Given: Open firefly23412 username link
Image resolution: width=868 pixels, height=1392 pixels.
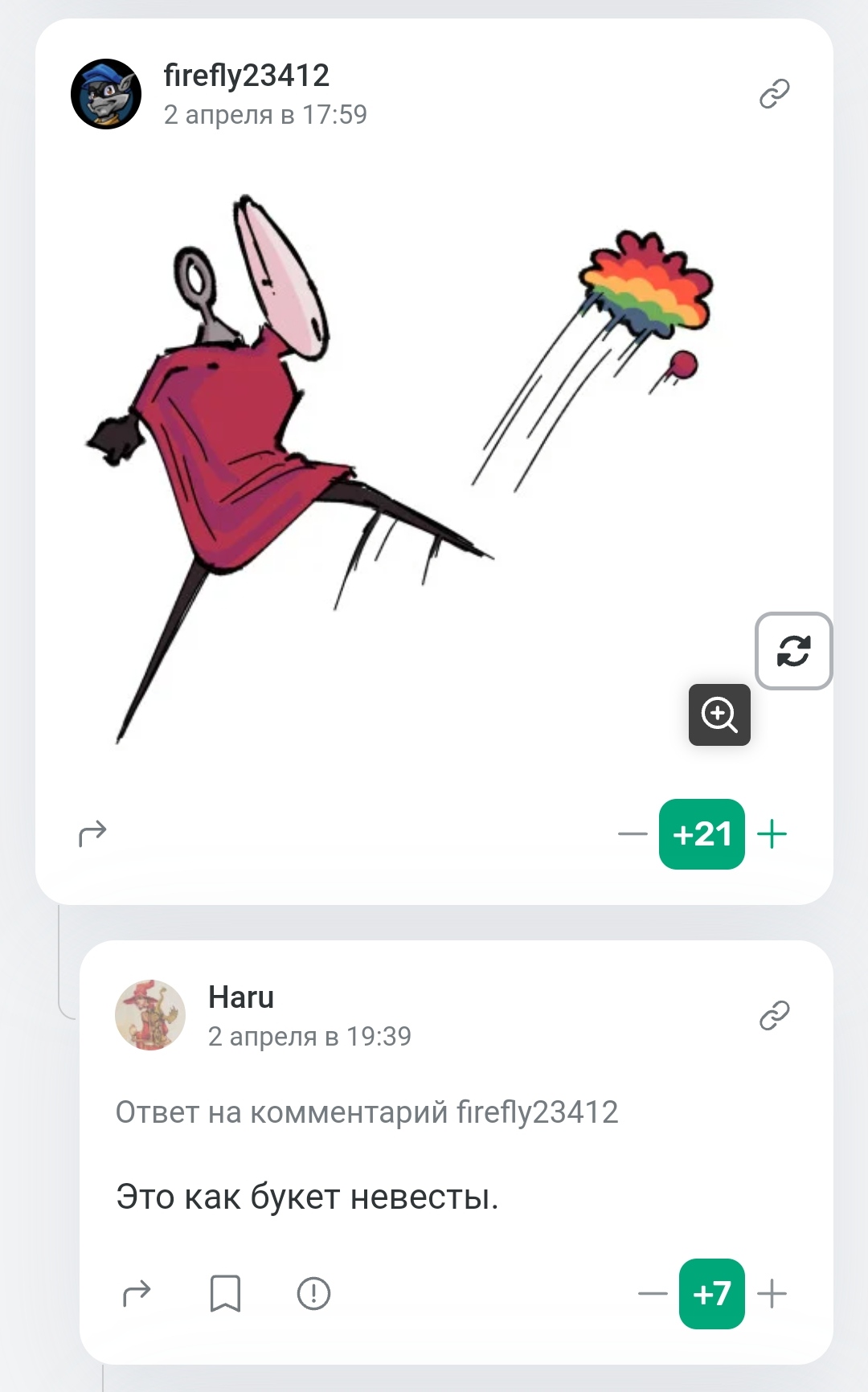Looking at the screenshot, I should click(x=247, y=76).
